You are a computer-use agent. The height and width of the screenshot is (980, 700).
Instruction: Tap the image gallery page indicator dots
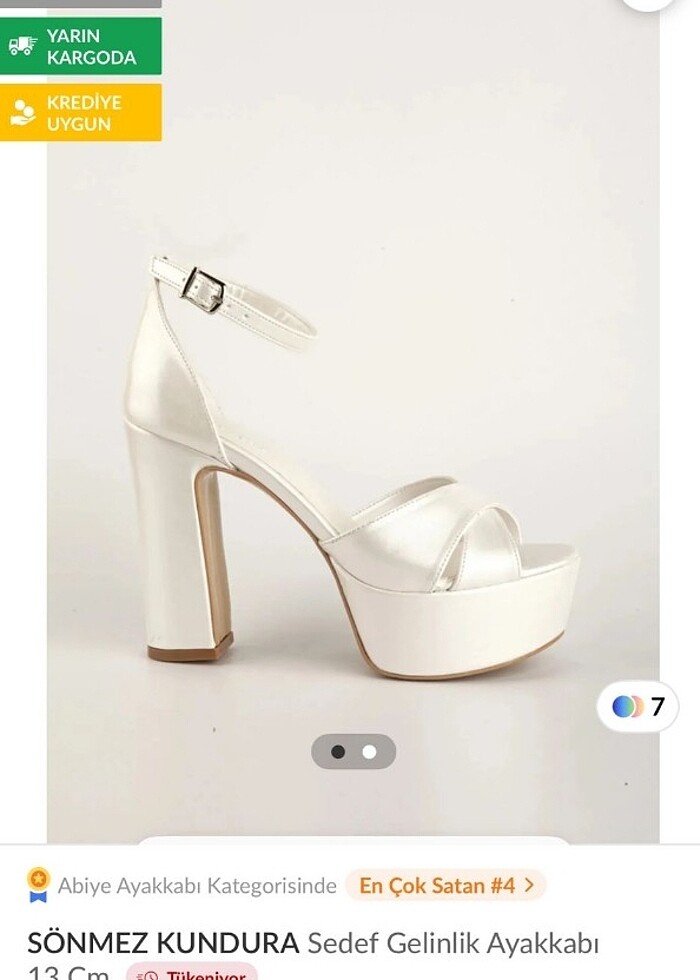[x=353, y=752]
